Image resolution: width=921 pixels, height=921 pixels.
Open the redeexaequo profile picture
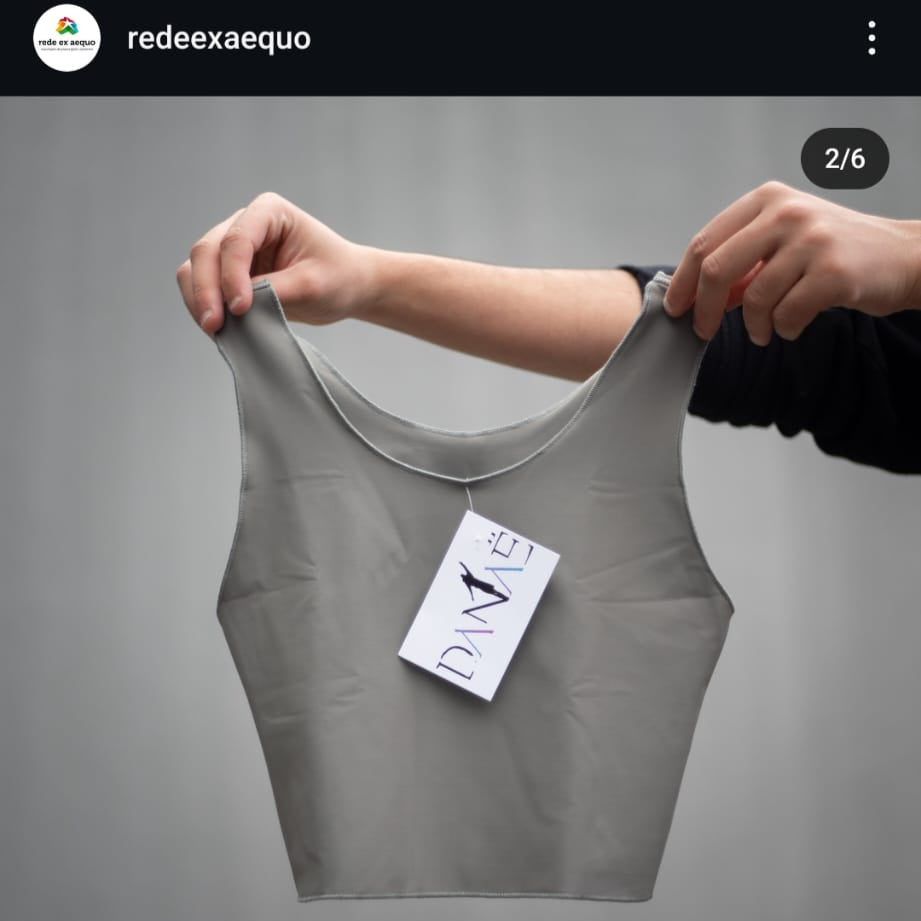(x=67, y=39)
